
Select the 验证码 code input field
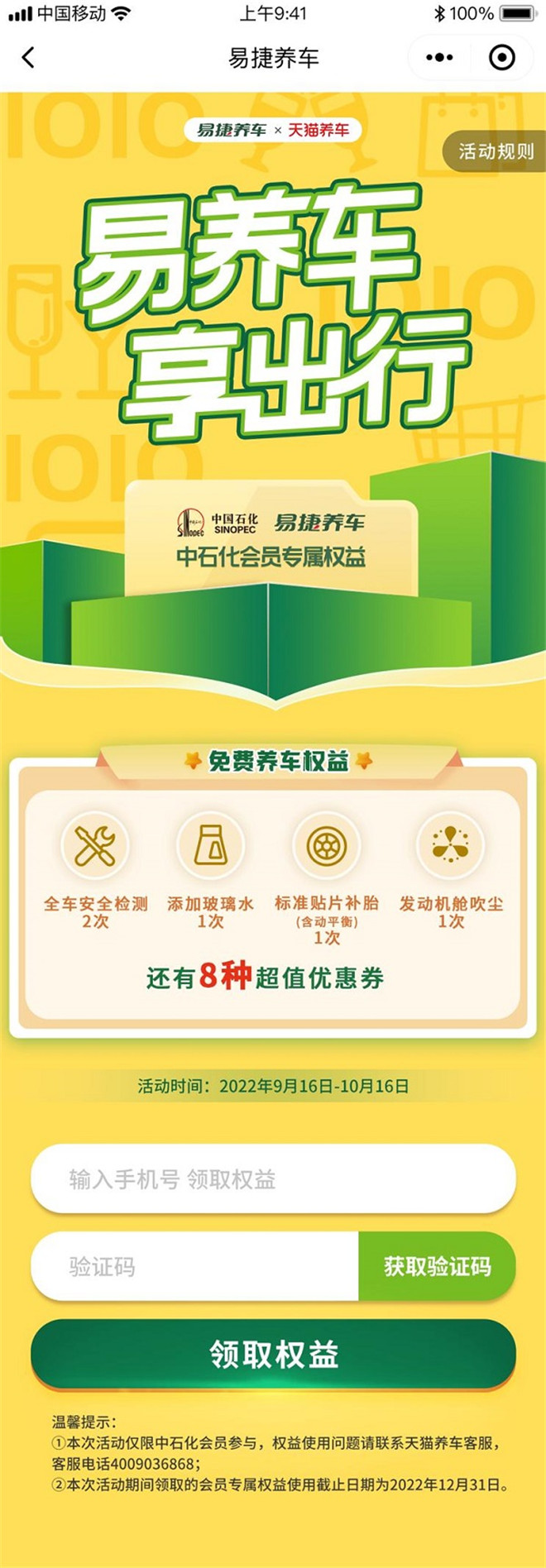[194, 1266]
